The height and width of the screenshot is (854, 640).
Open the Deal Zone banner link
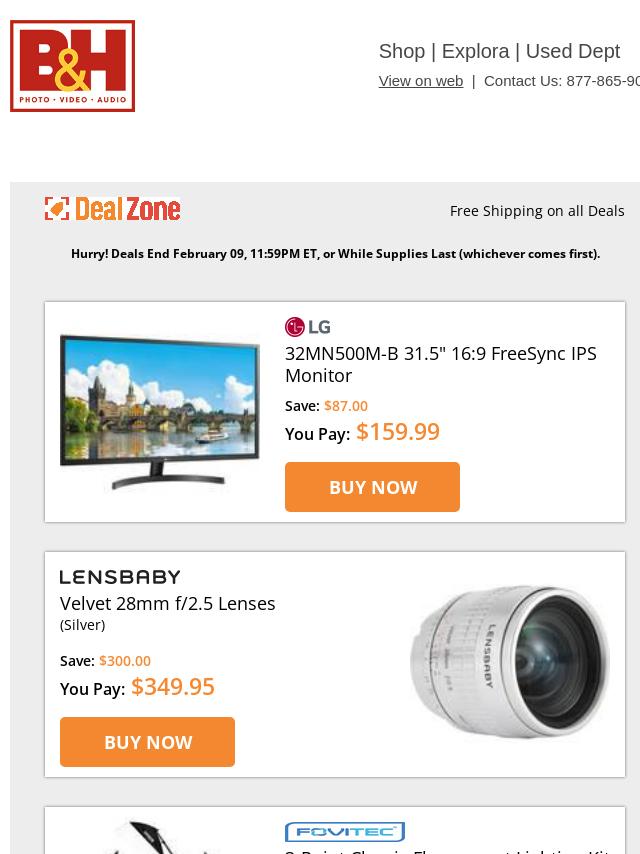click(113, 209)
